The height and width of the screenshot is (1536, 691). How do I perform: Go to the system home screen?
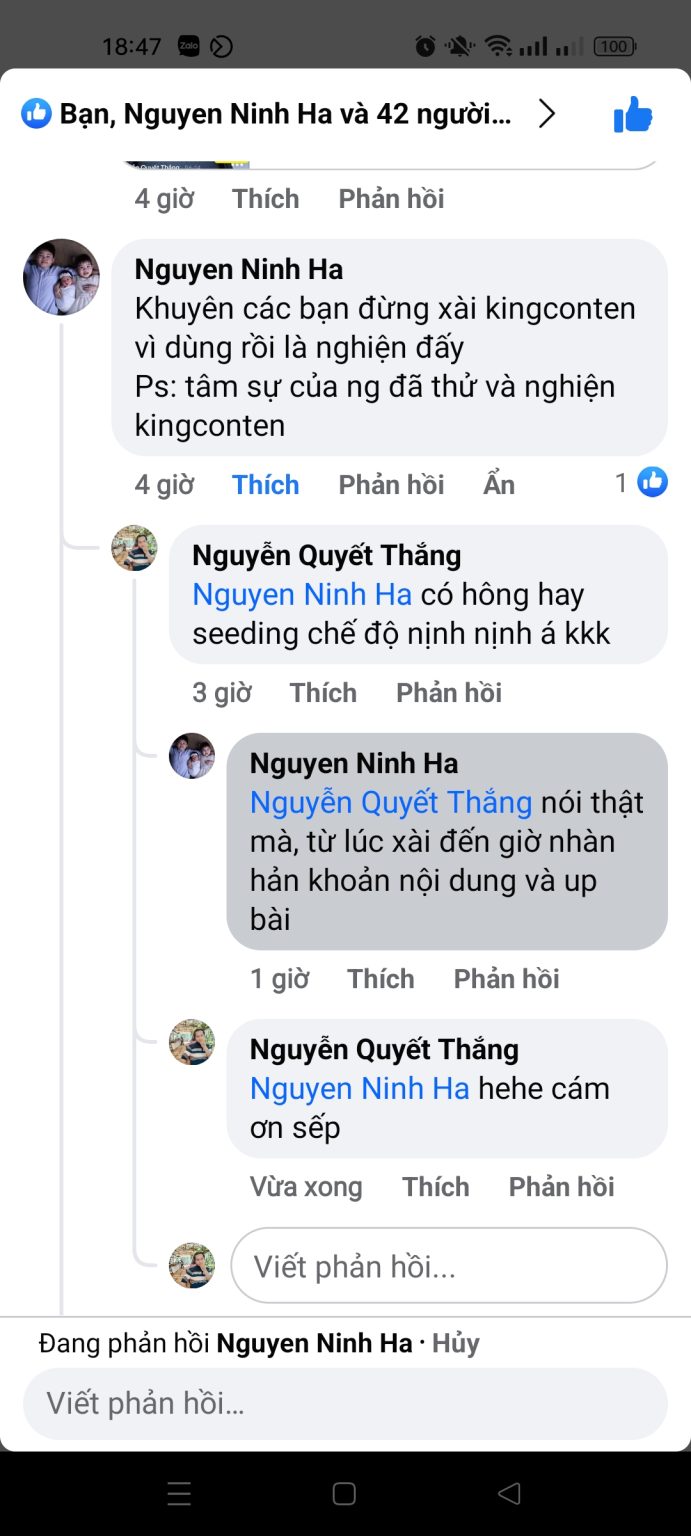click(344, 1494)
